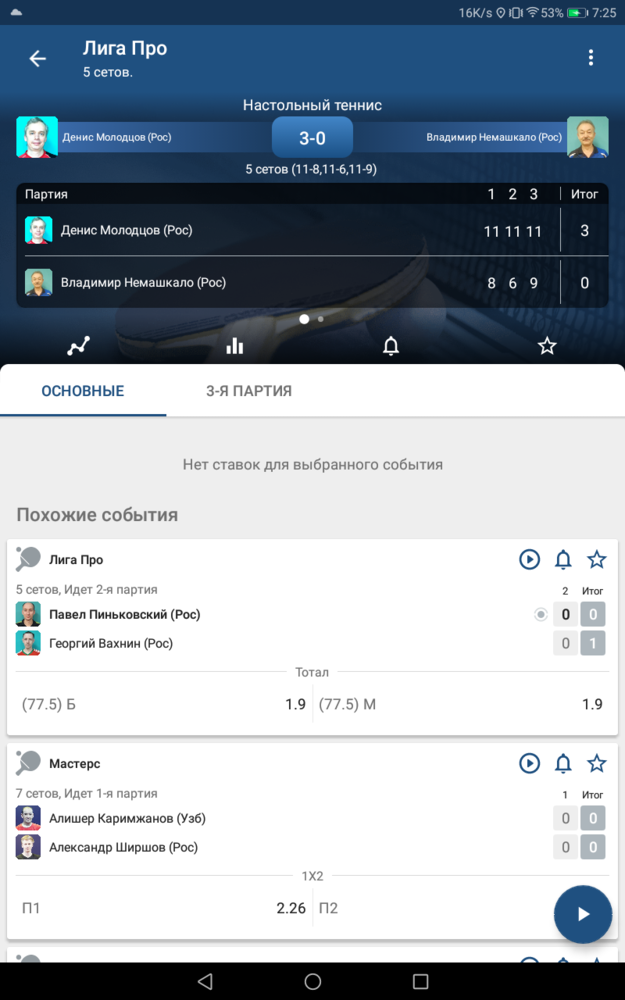
Task: Enable notifications for the Молодцов match
Action: pyautogui.click(x=391, y=346)
